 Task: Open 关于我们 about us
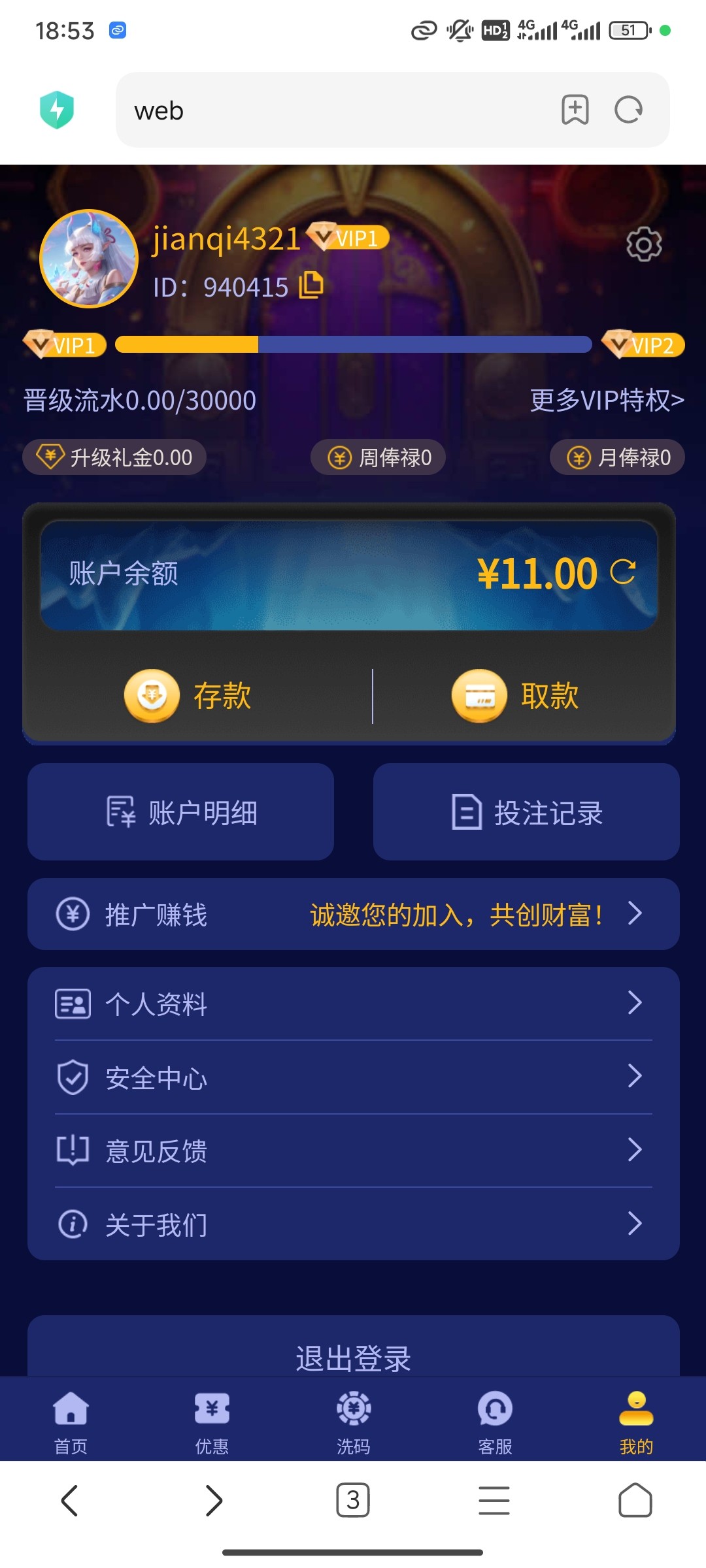pyautogui.click(x=353, y=1224)
